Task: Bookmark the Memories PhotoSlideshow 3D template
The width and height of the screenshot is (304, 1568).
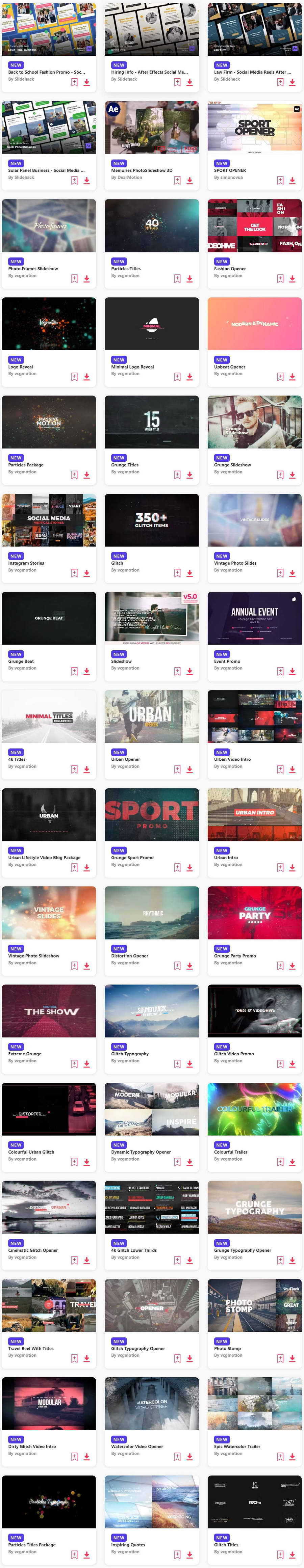Action: point(177,180)
